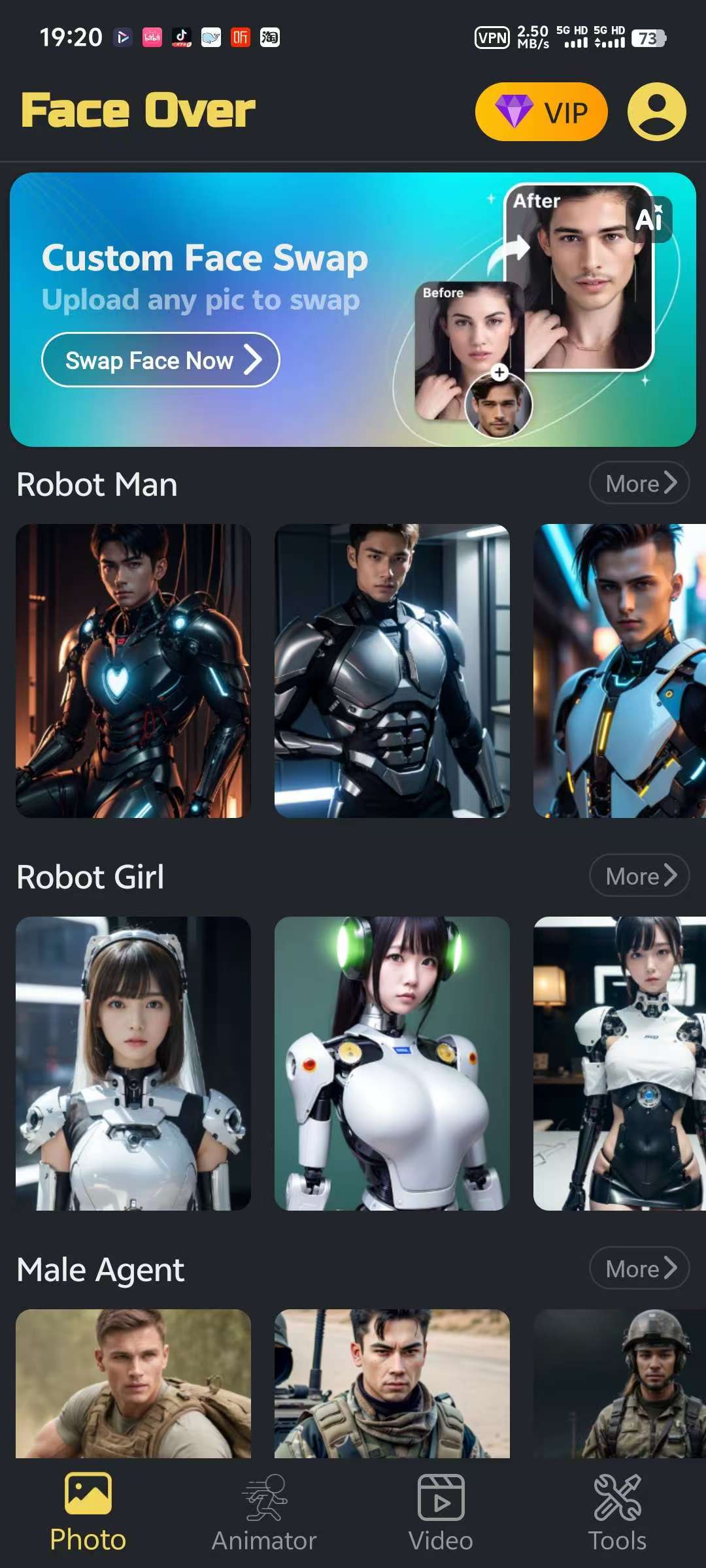Choose Robot Girl template with green headphones
The image size is (706, 1568).
(x=392, y=1063)
